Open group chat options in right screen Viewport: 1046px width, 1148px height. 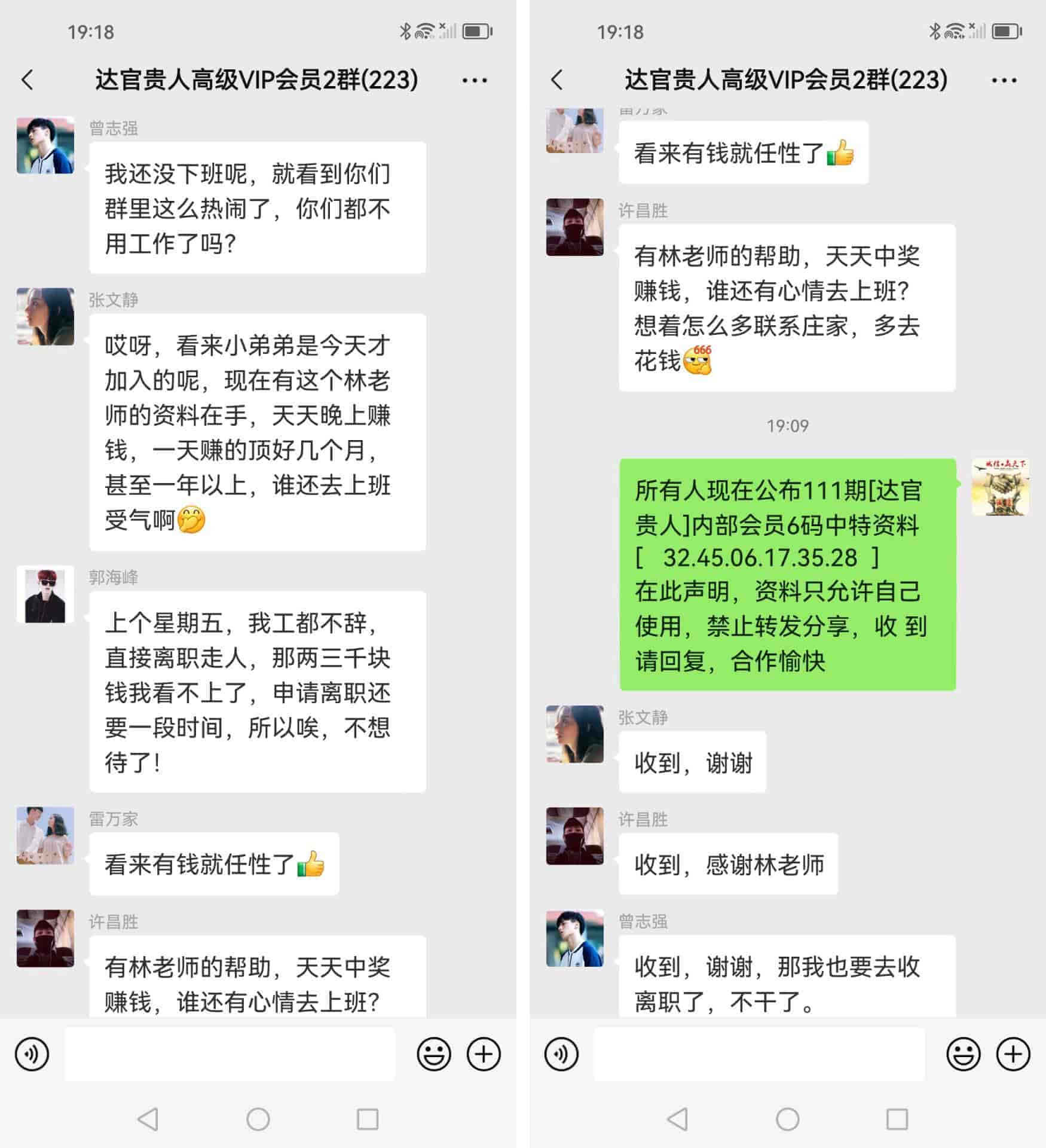click(1004, 80)
